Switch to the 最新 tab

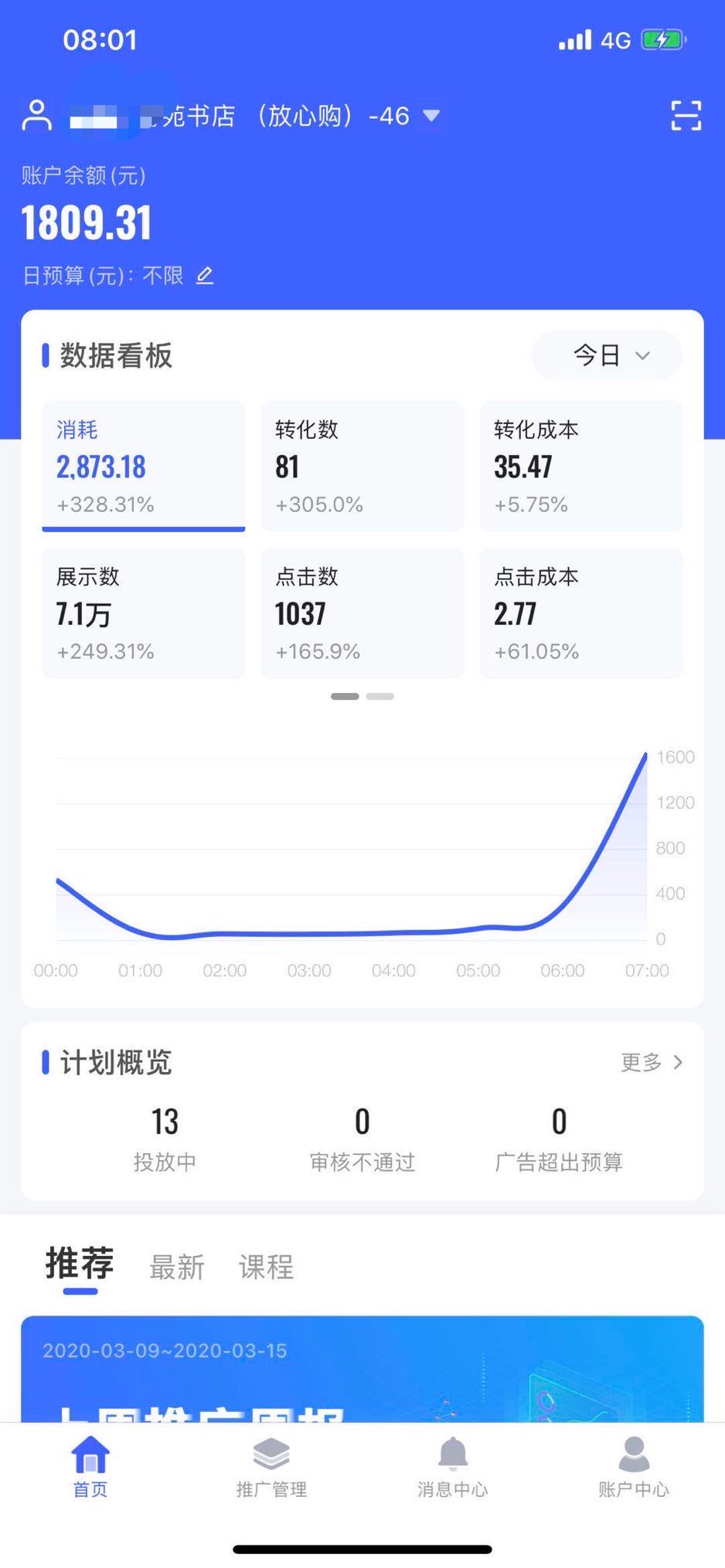175,1265
